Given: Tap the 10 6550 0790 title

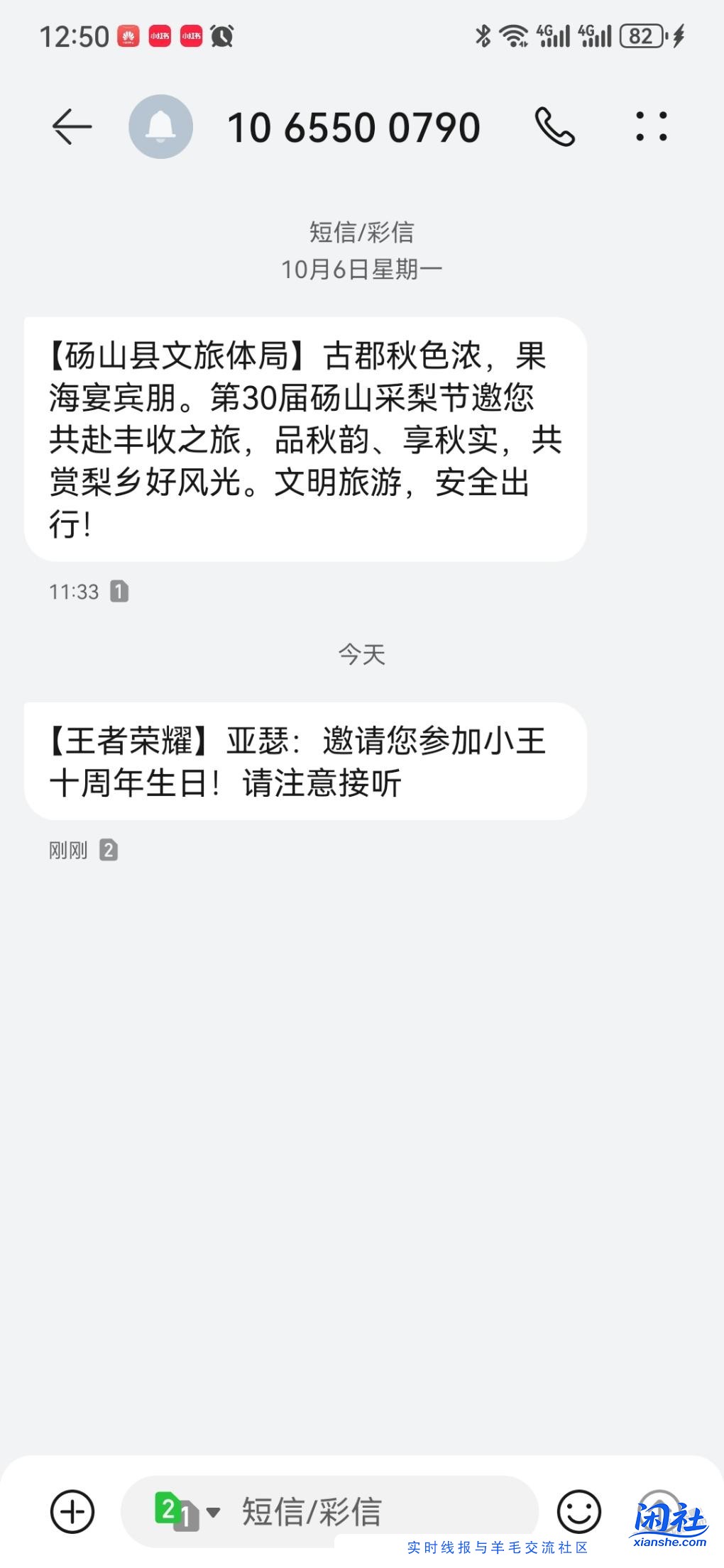Looking at the screenshot, I should [355, 126].
